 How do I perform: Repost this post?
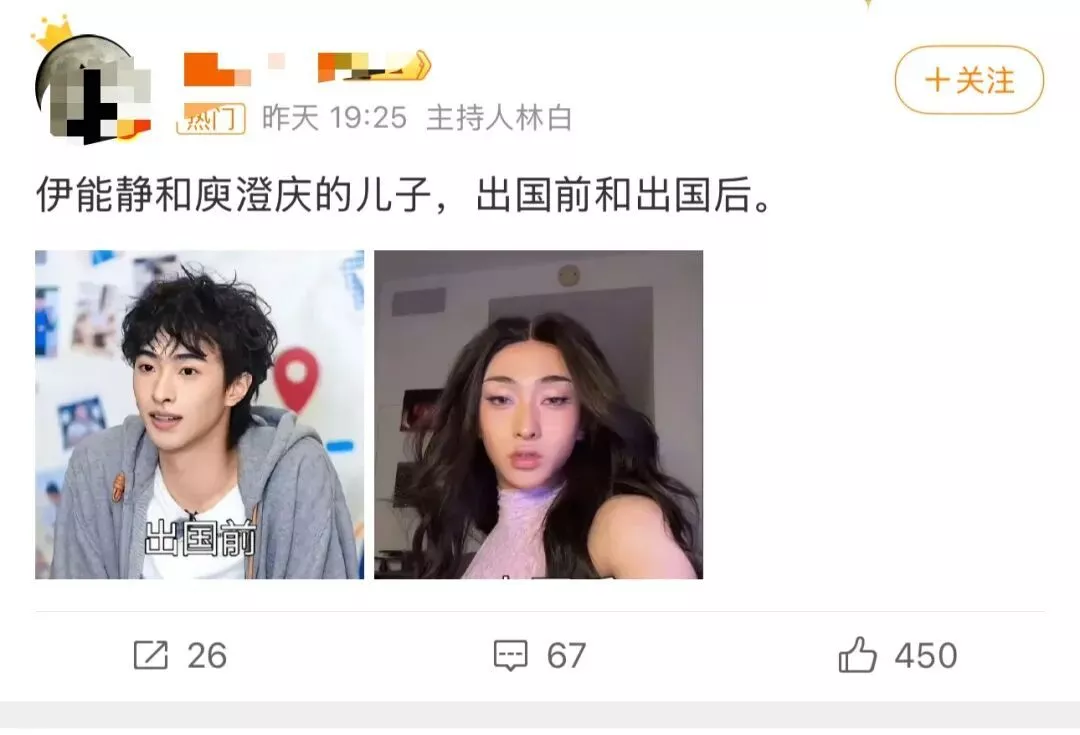[180, 656]
